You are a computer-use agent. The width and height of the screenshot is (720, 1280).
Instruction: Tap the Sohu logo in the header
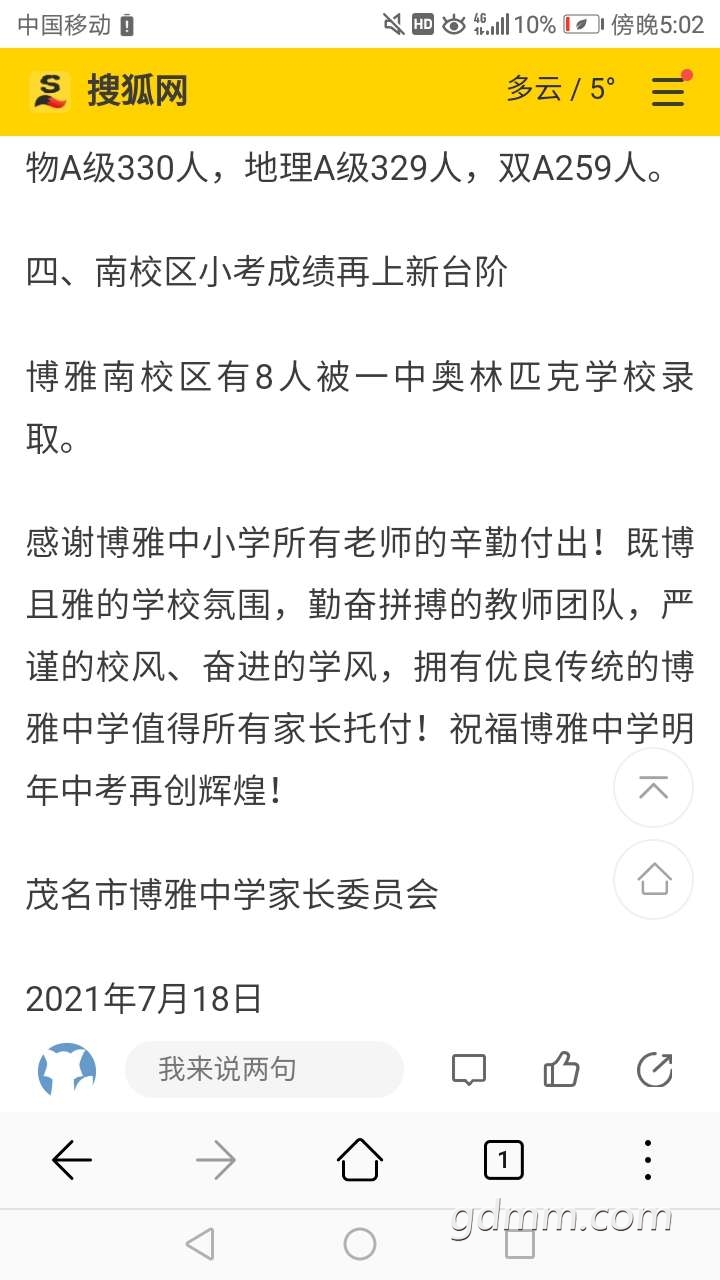(x=108, y=92)
